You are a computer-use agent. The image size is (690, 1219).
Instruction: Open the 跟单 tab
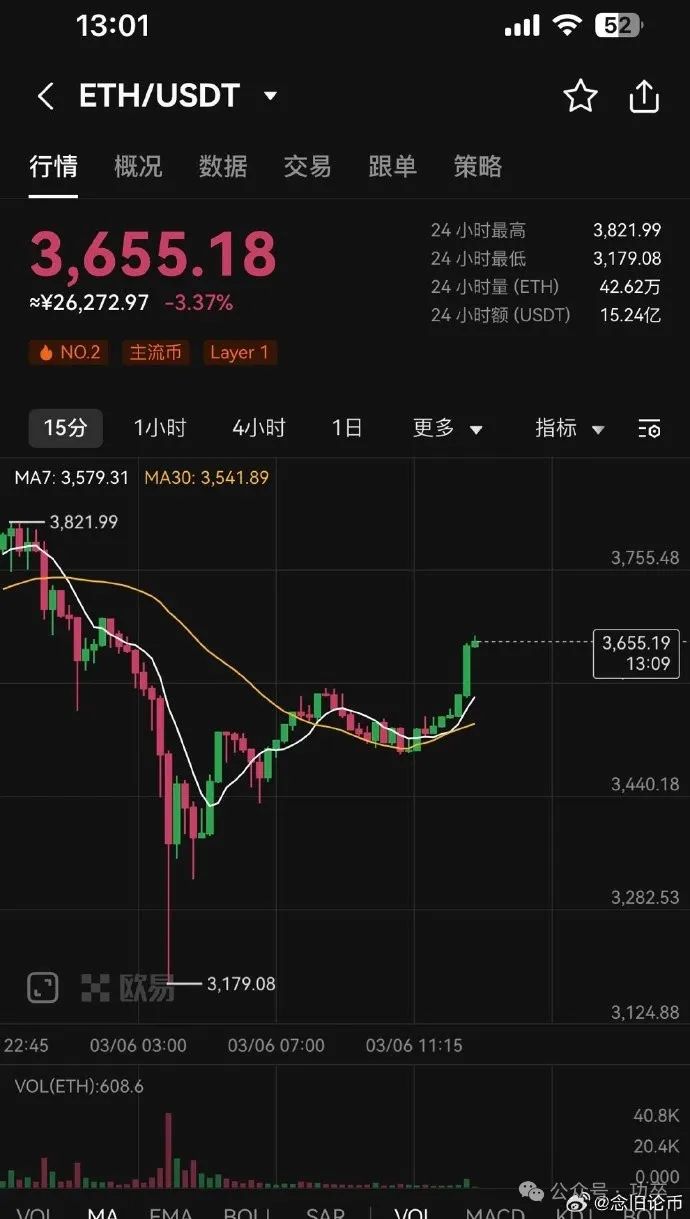click(392, 166)
